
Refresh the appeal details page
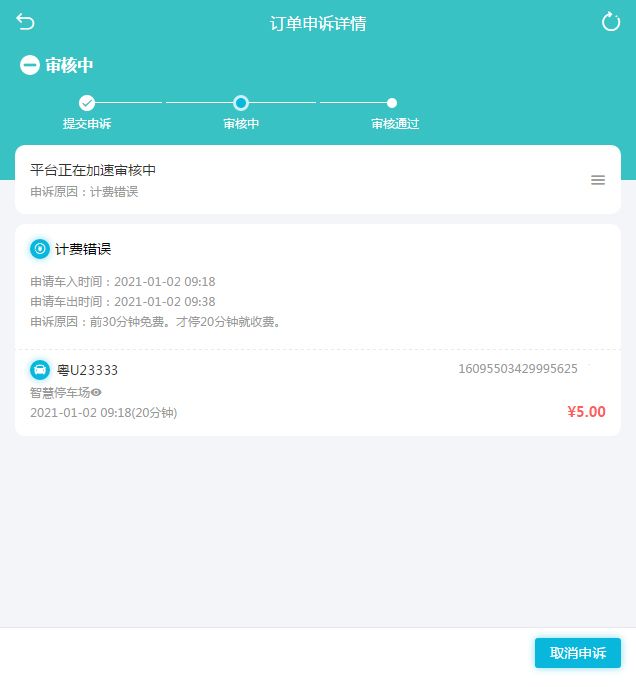click(x=611, y=23)
